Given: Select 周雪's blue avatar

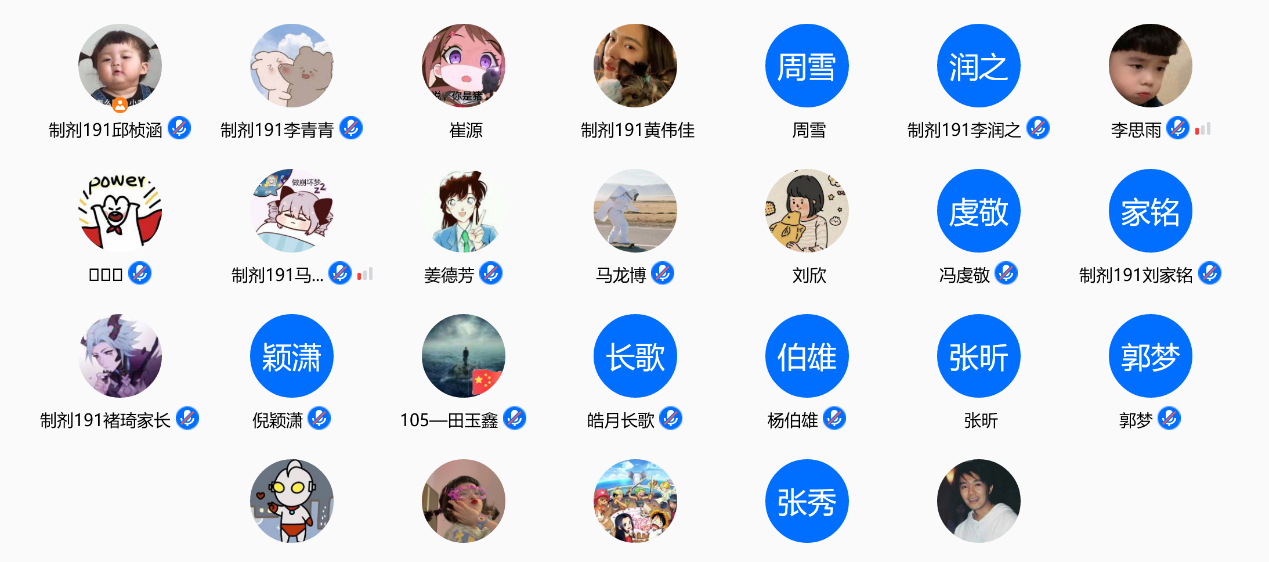Looking at the screenshot, I should coord(807,66).
